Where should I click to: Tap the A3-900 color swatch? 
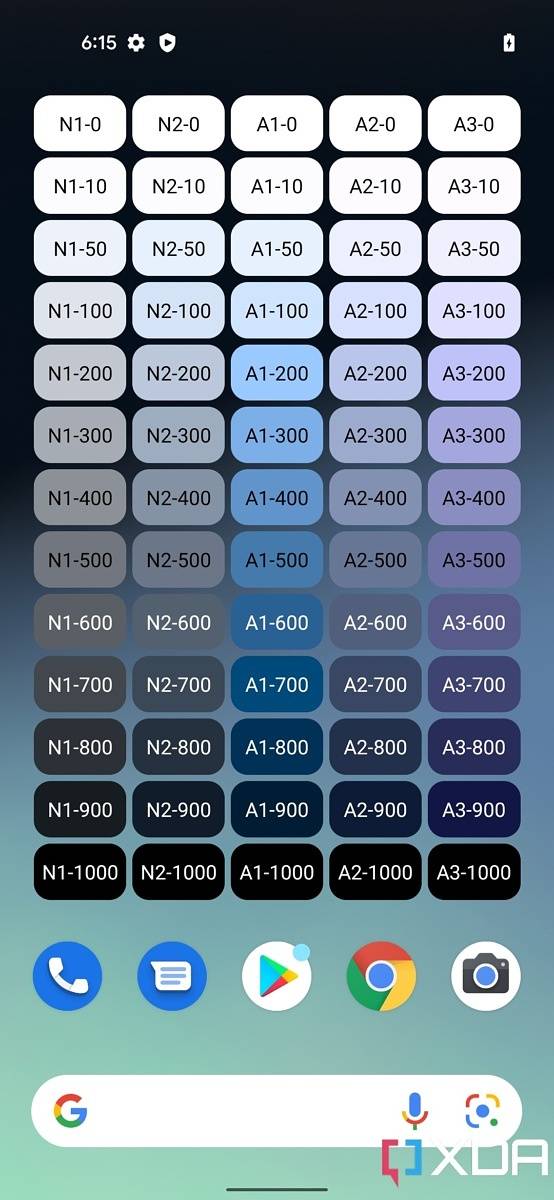pyautogui.click(x=474, y=810)
